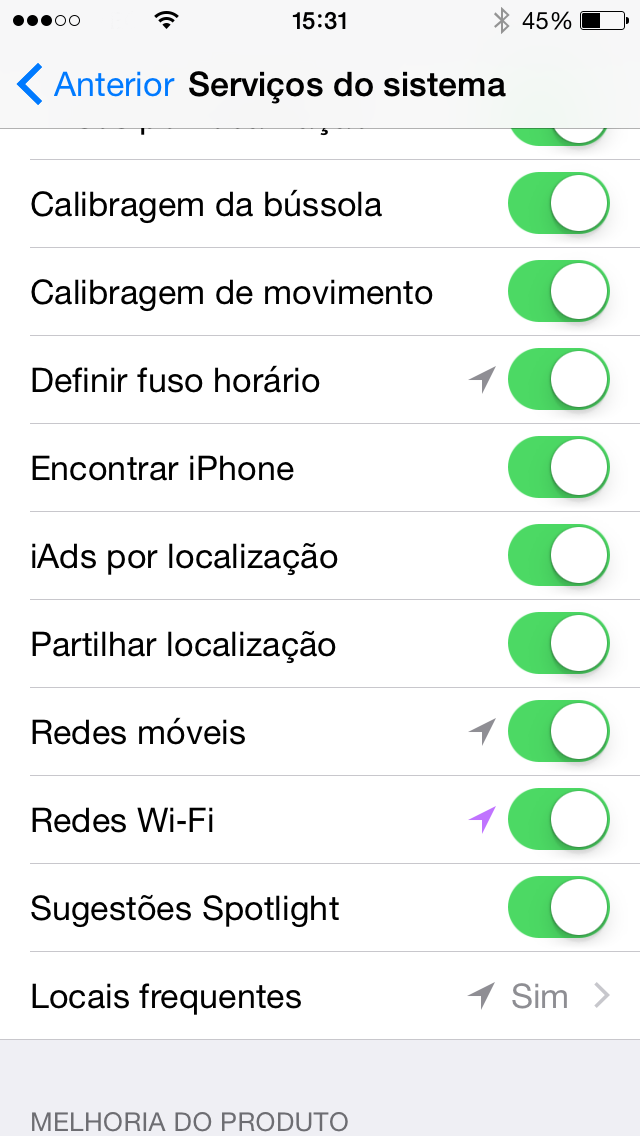Disable Calibragem de movimento

pos(558,293)
